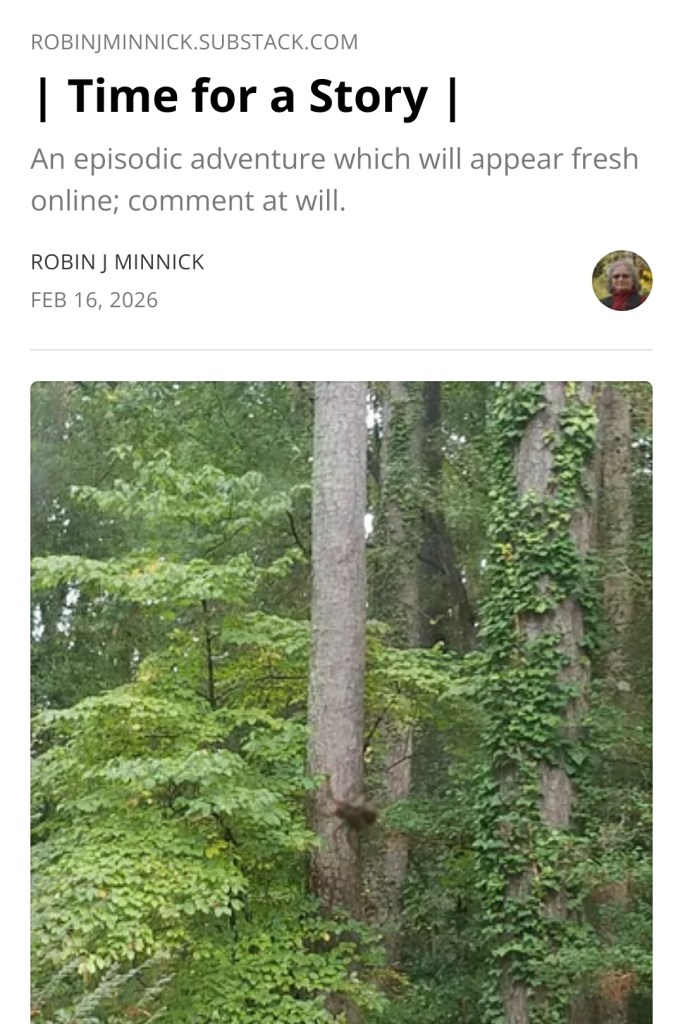Open Robin J Minnick's profile avatar

click(x=621, y=281)
